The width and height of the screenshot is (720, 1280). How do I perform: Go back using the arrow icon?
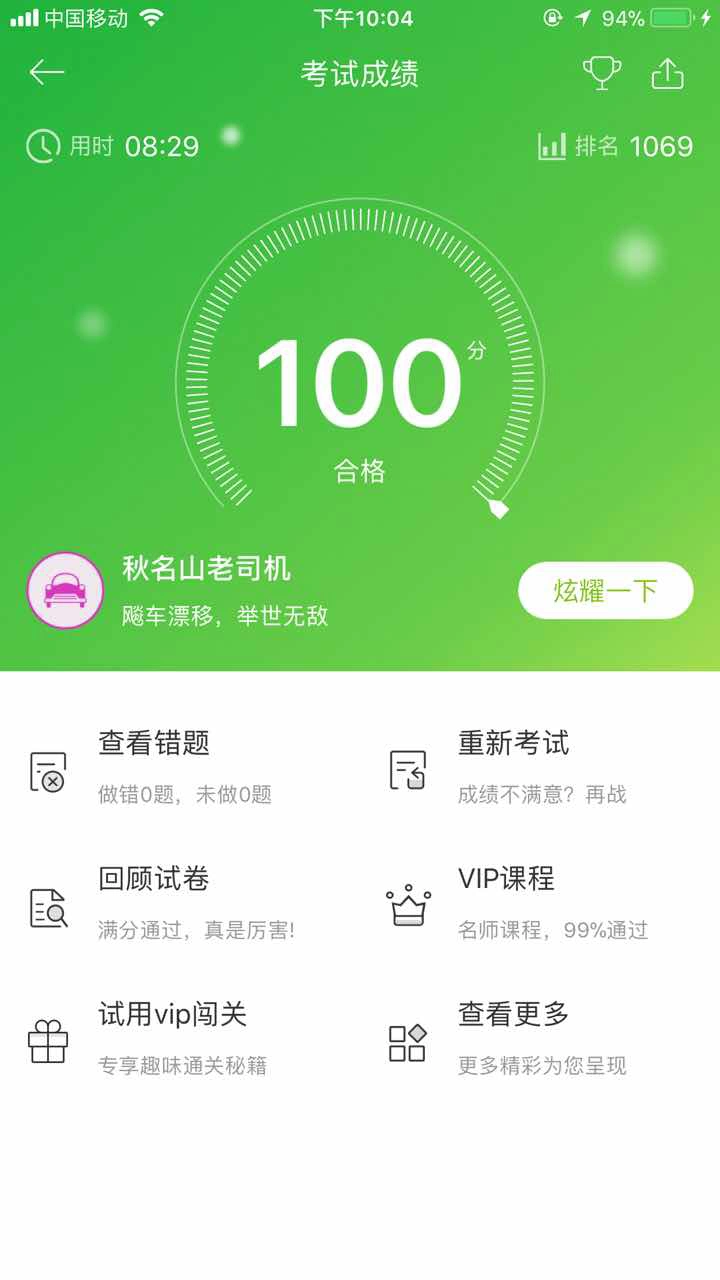(x=47, y=73)
